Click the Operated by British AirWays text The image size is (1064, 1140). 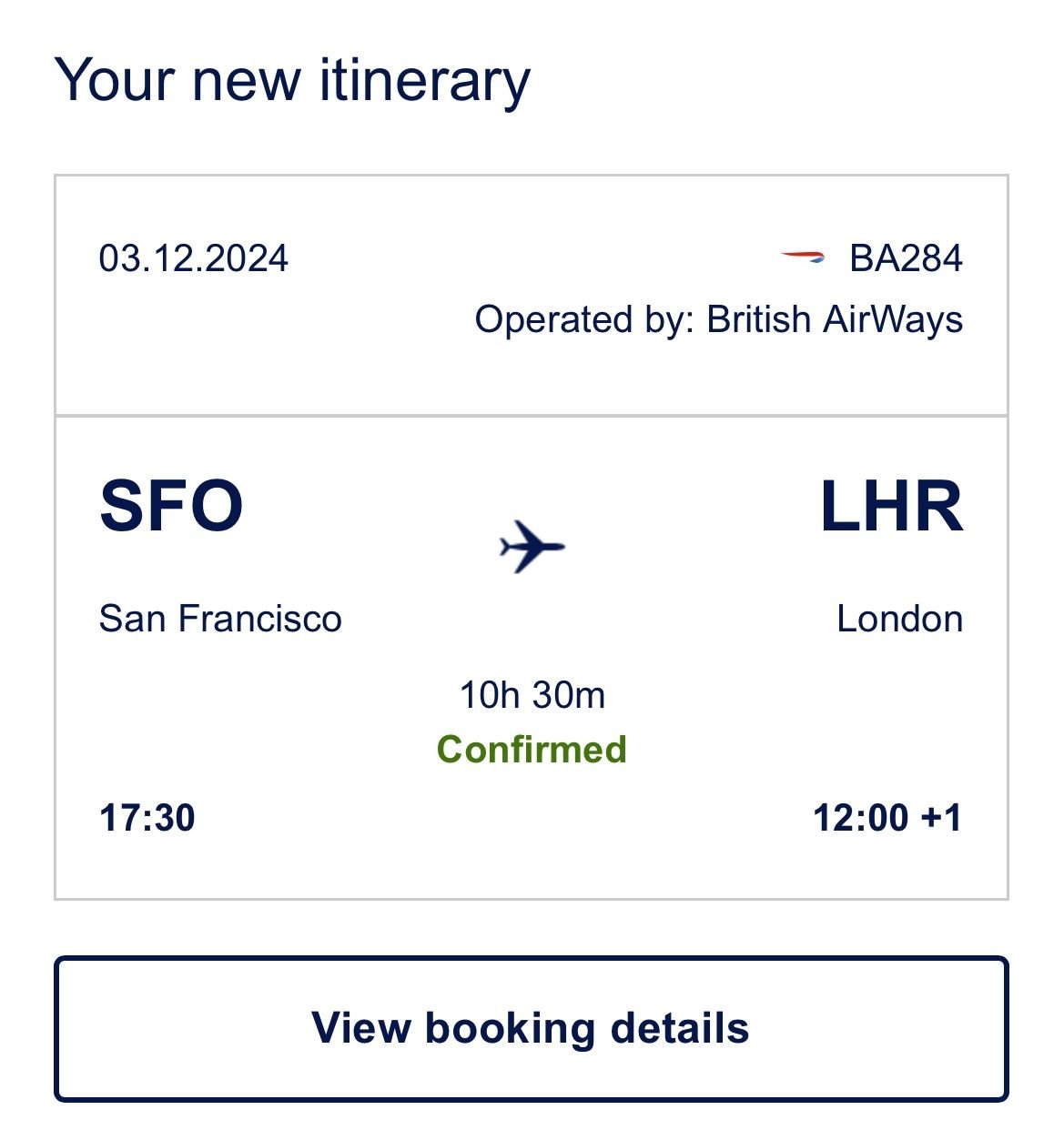(x=718, y=320)
